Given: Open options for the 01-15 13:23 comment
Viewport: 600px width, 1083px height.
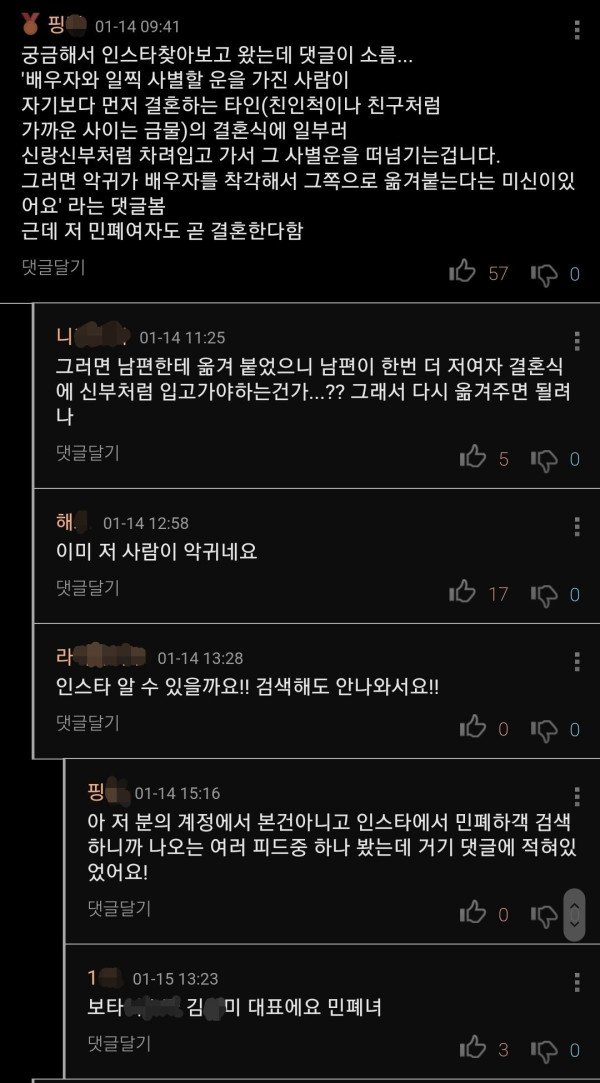Looking at the screenshot, I should coord(577,982).
